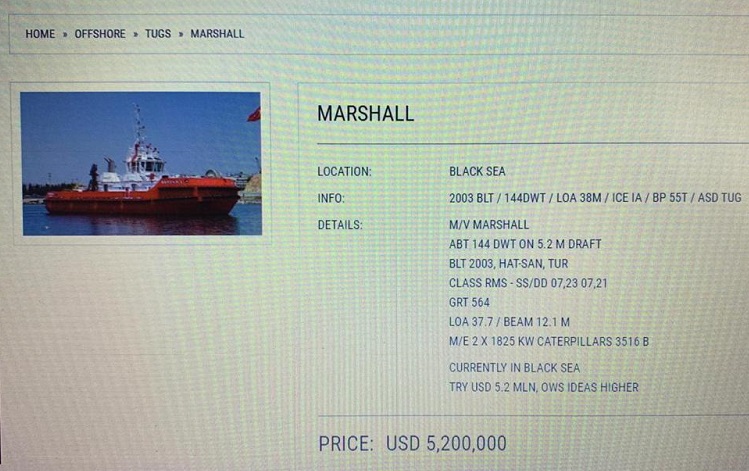The image size is (749, 471).
Task: Open the OFFSHORE breadcrumb link
Action: click(x=100, y=34)
